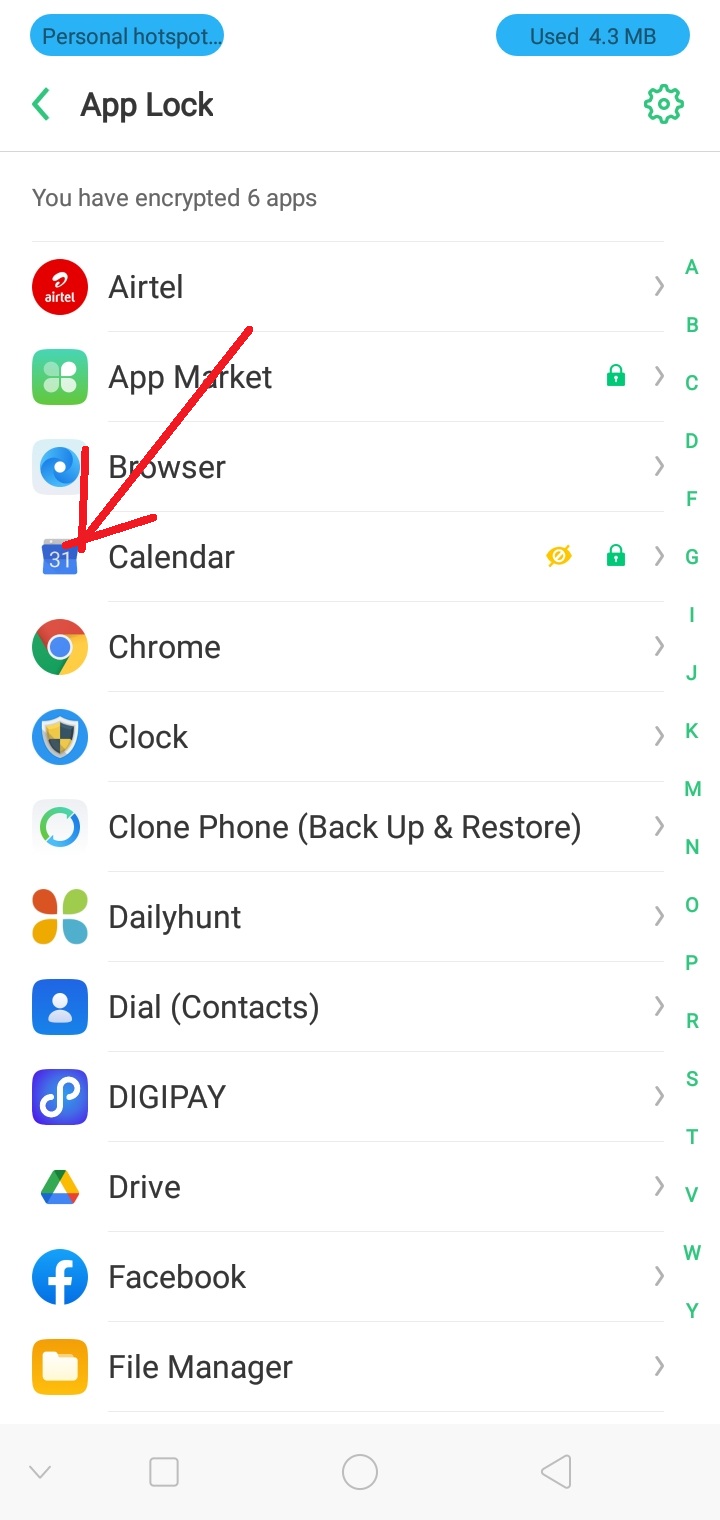Expand the Drive entry arrow
This screenshot has height=1520, width=720.
coord(657,1187)
